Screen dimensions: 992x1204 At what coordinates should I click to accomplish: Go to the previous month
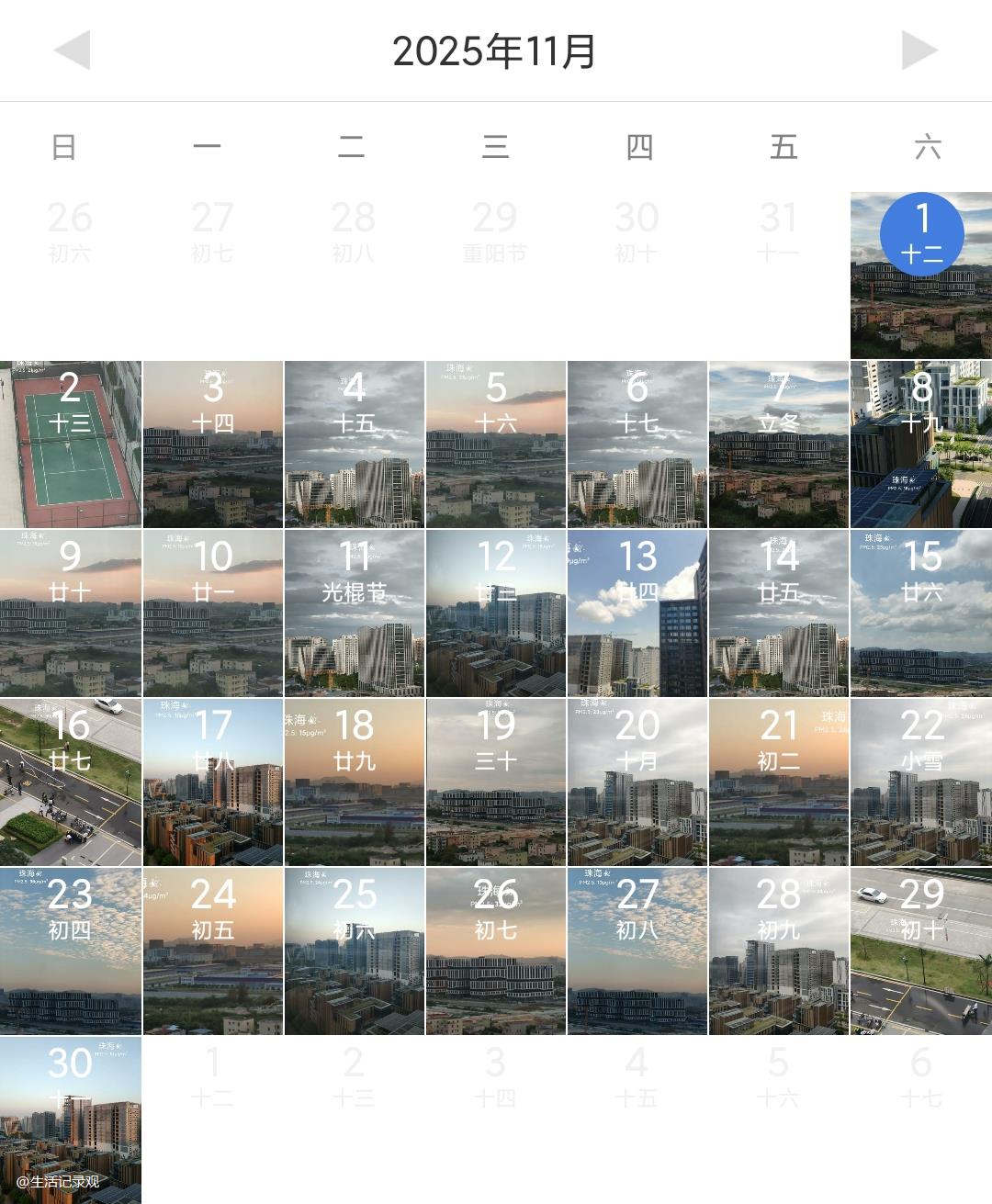click(73, 51)
